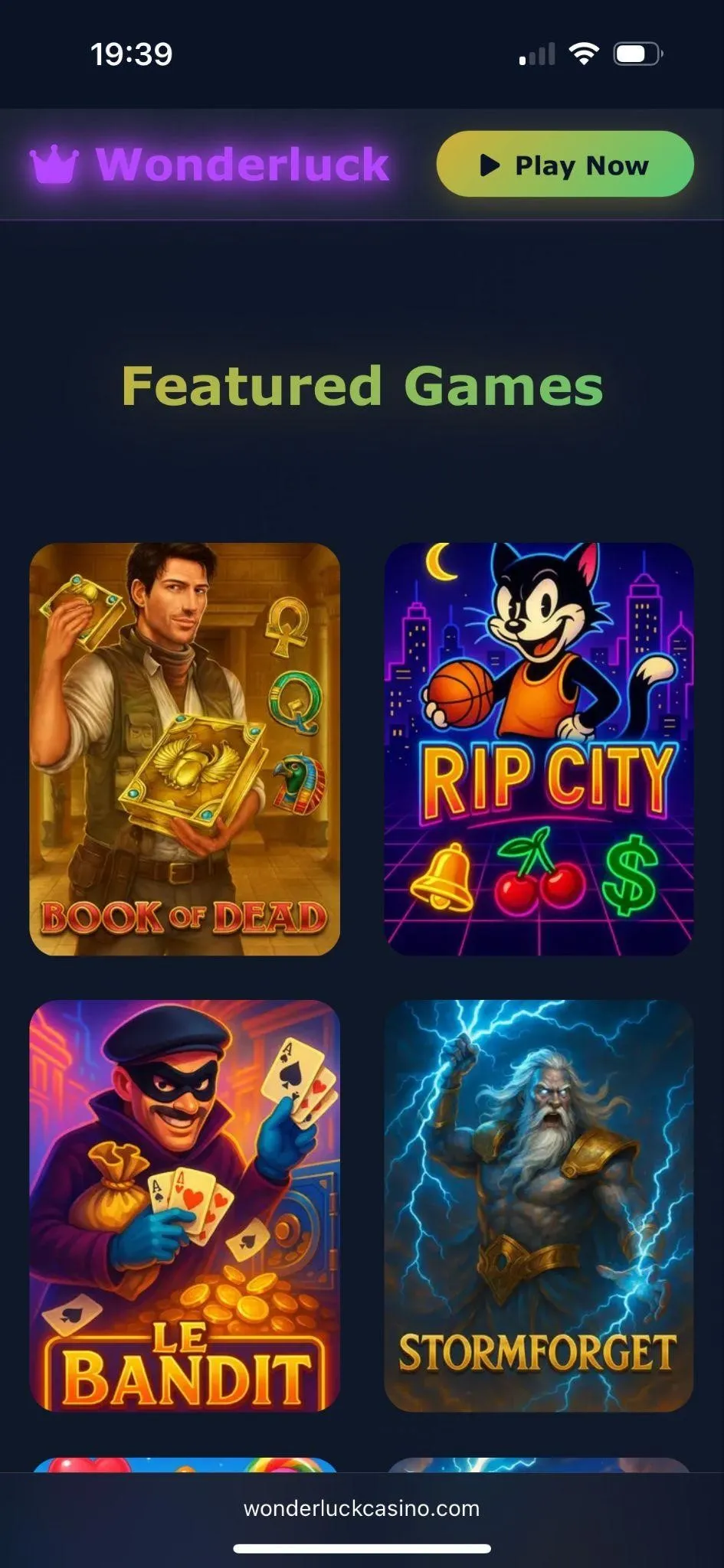Tap the wonderluckcasino.com address bar

[362, 1508]
